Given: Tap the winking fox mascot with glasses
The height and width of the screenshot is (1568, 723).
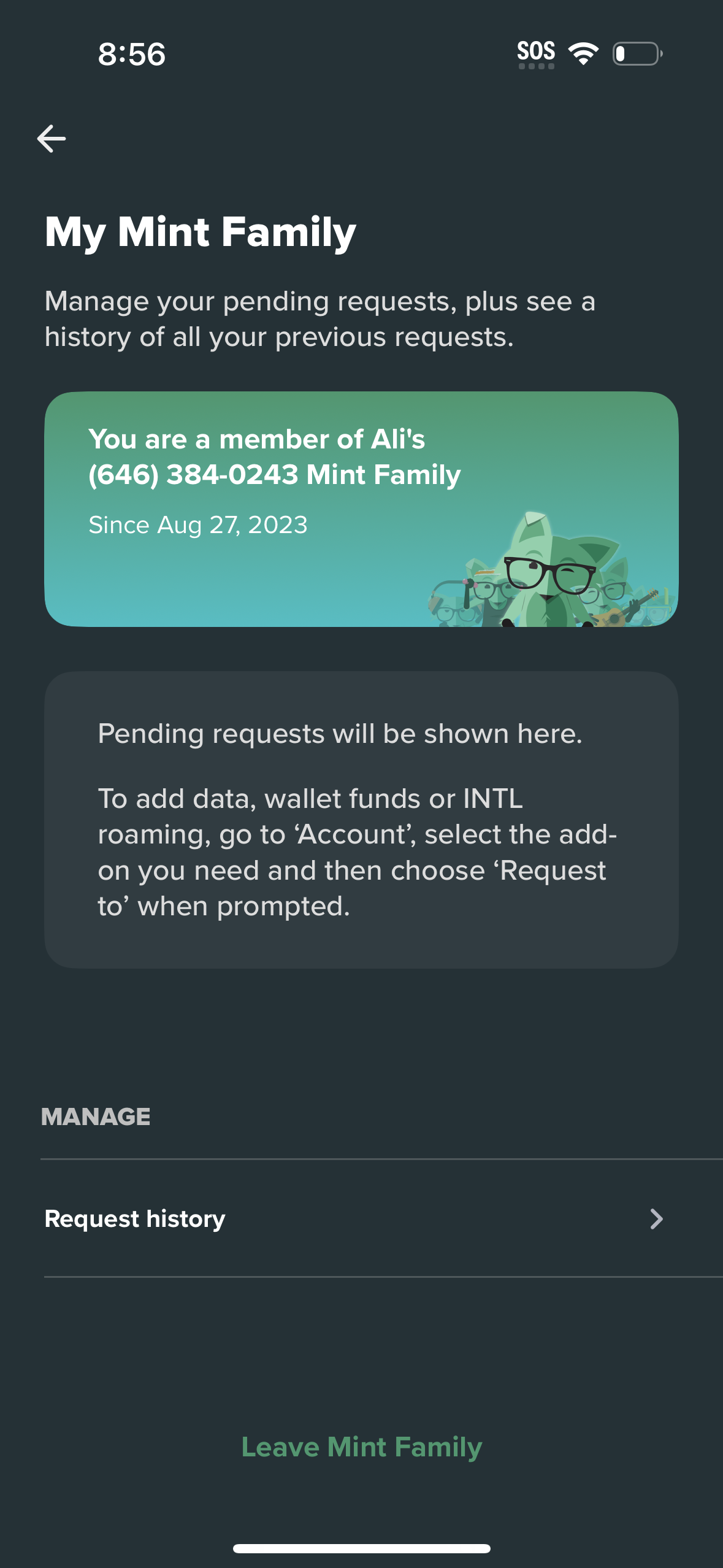Looking at the screenshot, I should point(549,577).
